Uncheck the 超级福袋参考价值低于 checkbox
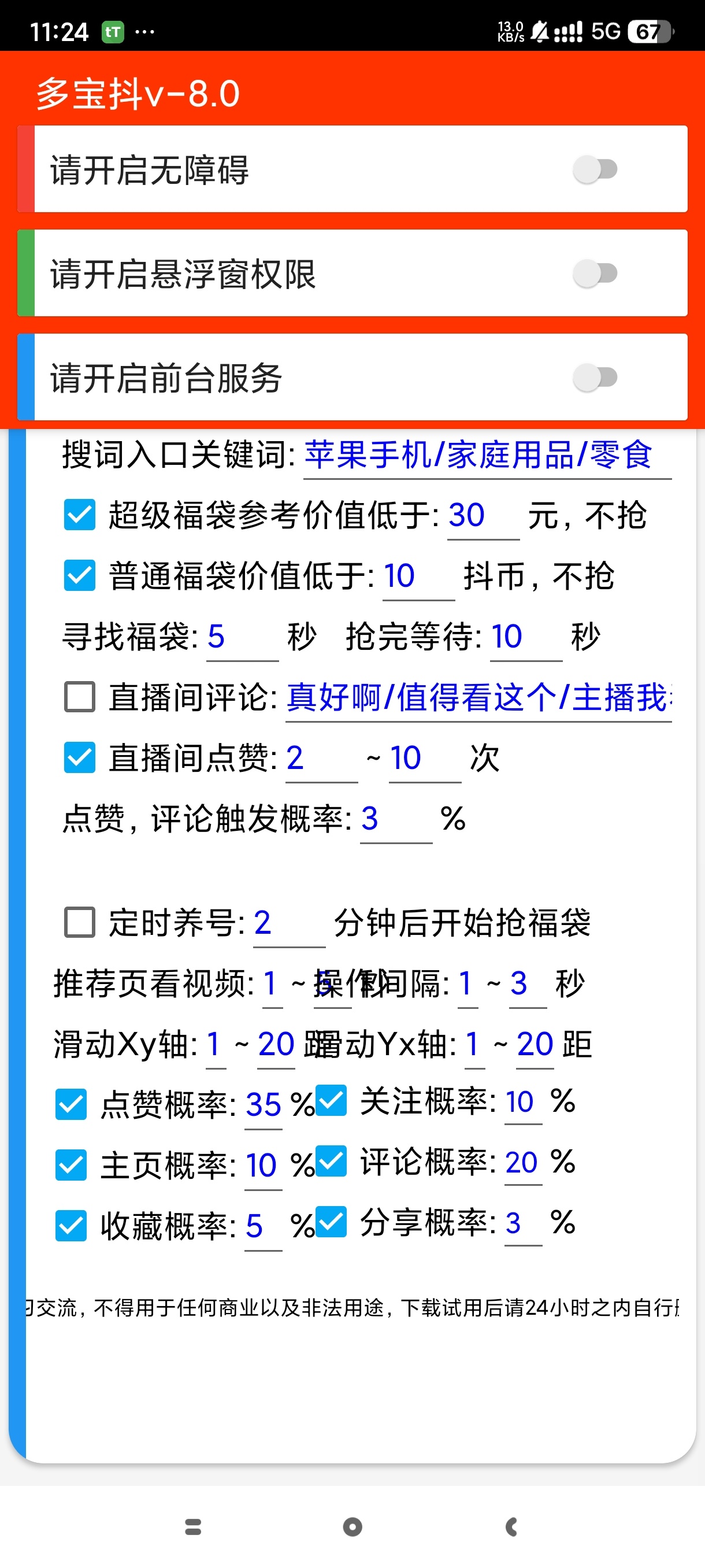Screen dimensions: 705x1568 point(80,515)
